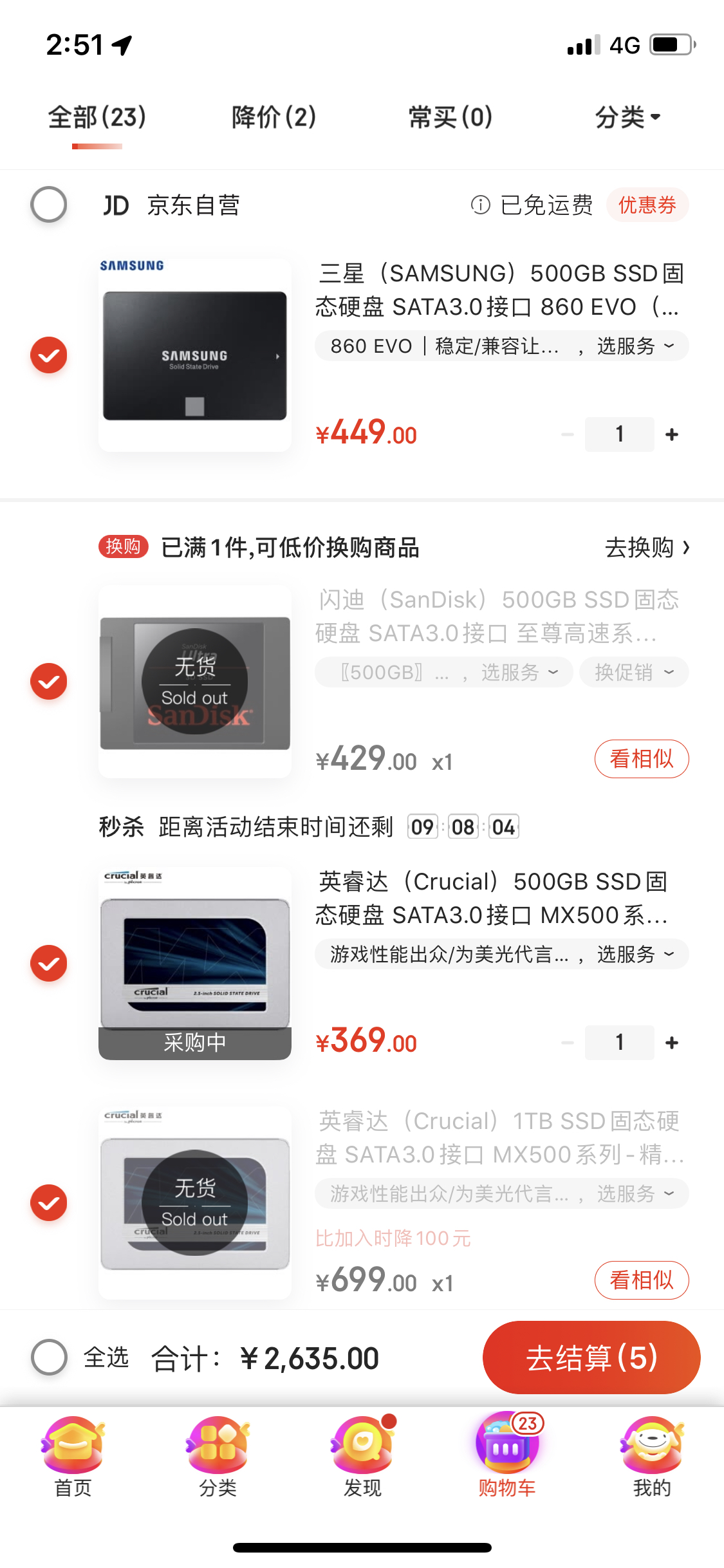Expand the 换促销 promotion dropdown
This screenshot has width=724, height=1568.
(x=634, y=673)
